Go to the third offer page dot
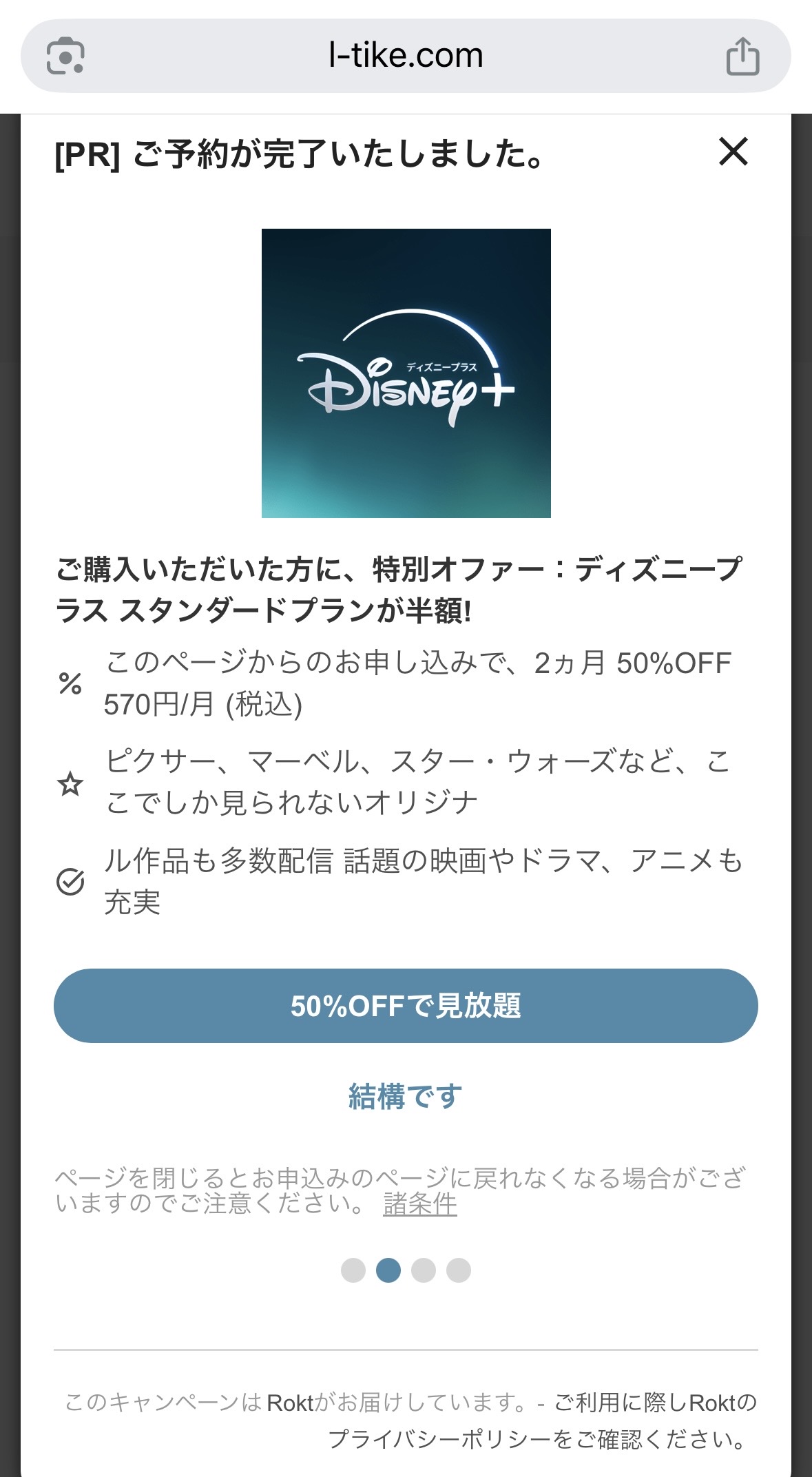Image resolution: width=812 pixels, height=1477 pixels. (424, 1270)
